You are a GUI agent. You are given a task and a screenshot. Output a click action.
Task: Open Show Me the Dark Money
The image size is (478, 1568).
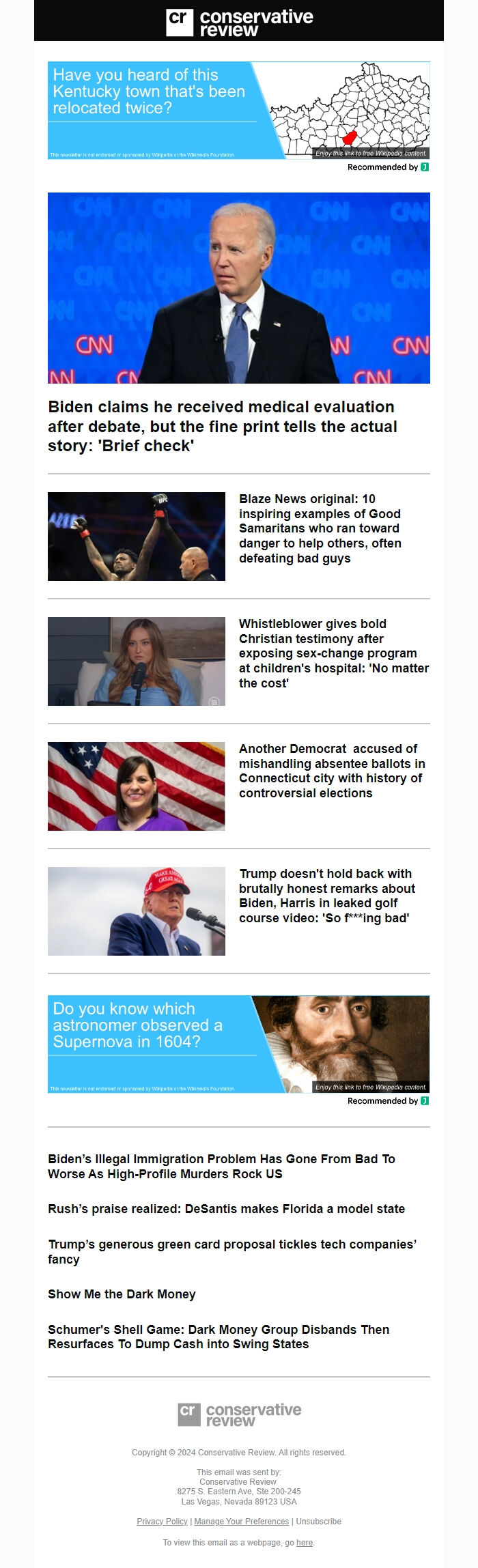pyautogui.click(x=122, y=1294)
